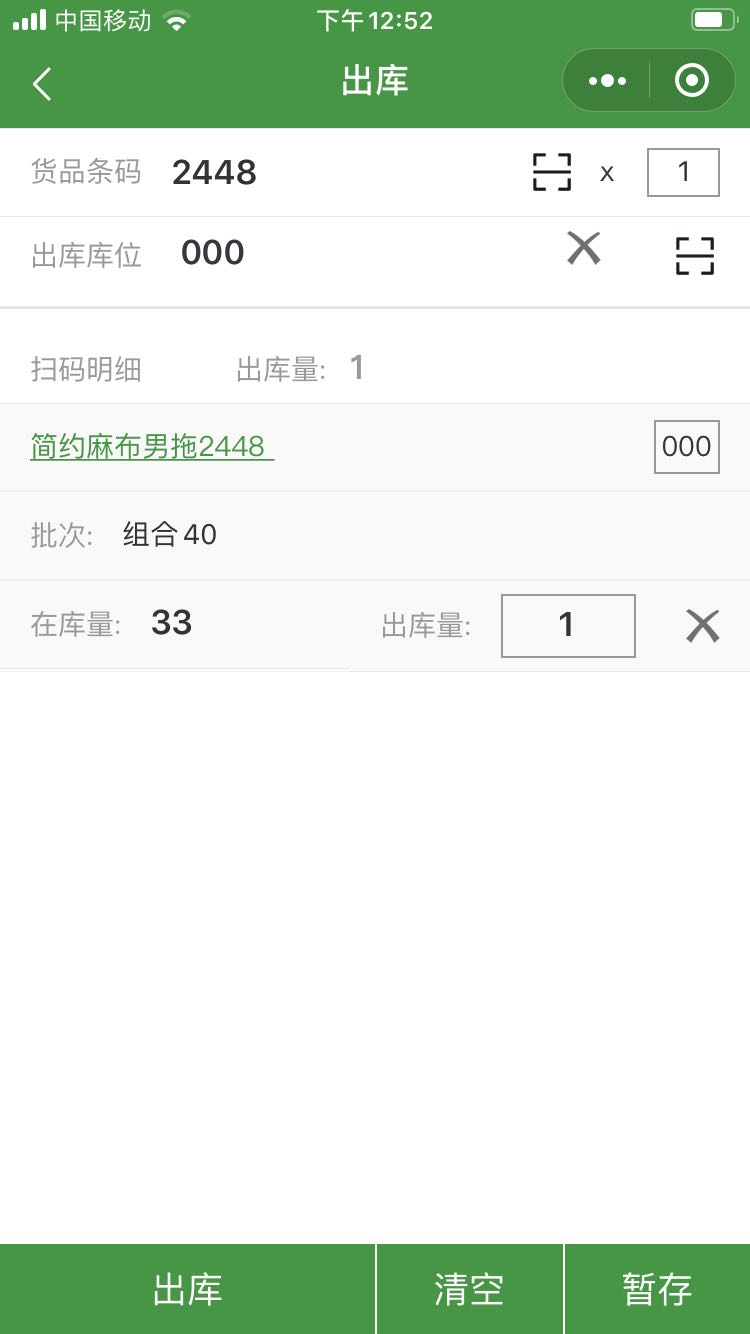The image size is (750, 1334).
Task: Edit the item's 出库量 quantity field
Action: coord(568,626)
